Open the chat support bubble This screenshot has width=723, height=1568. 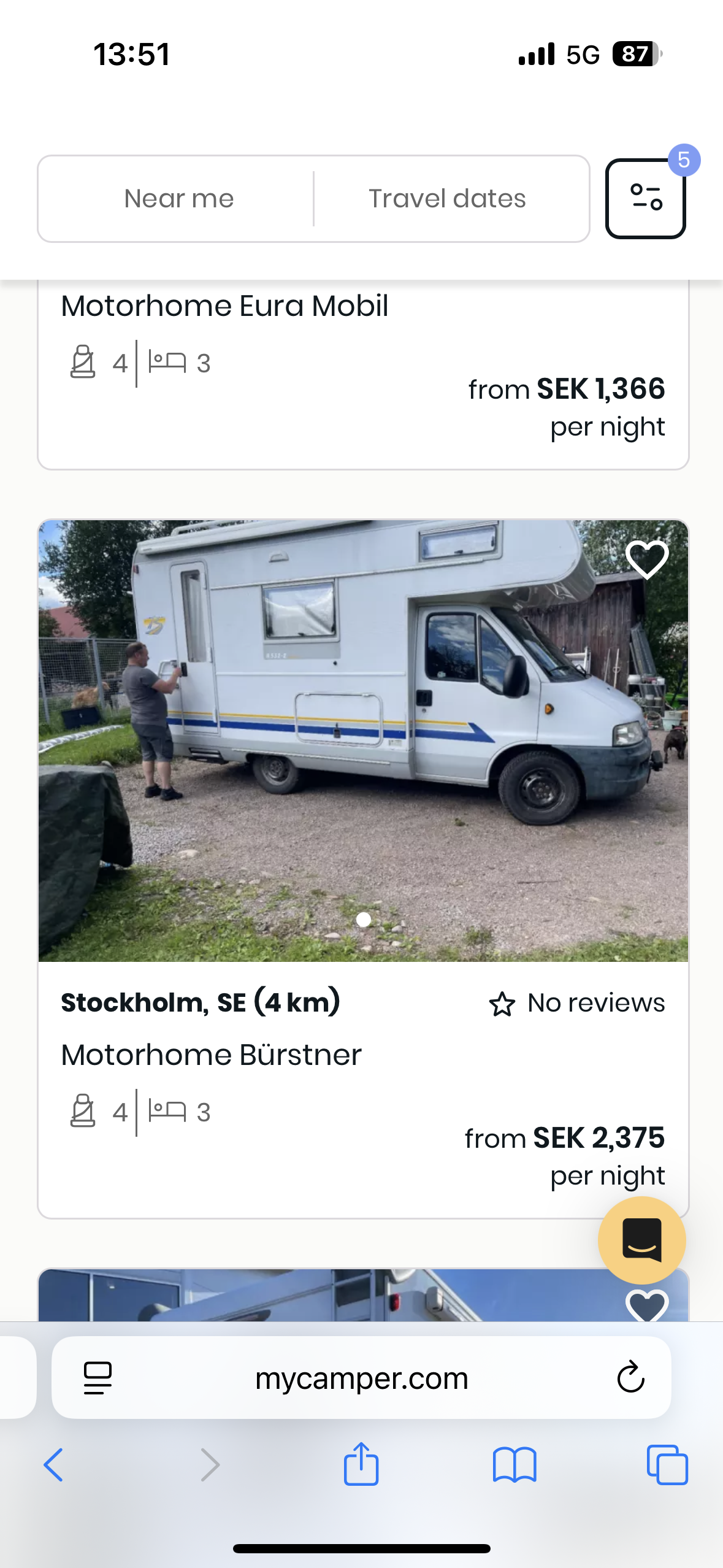coord(641,1240)
